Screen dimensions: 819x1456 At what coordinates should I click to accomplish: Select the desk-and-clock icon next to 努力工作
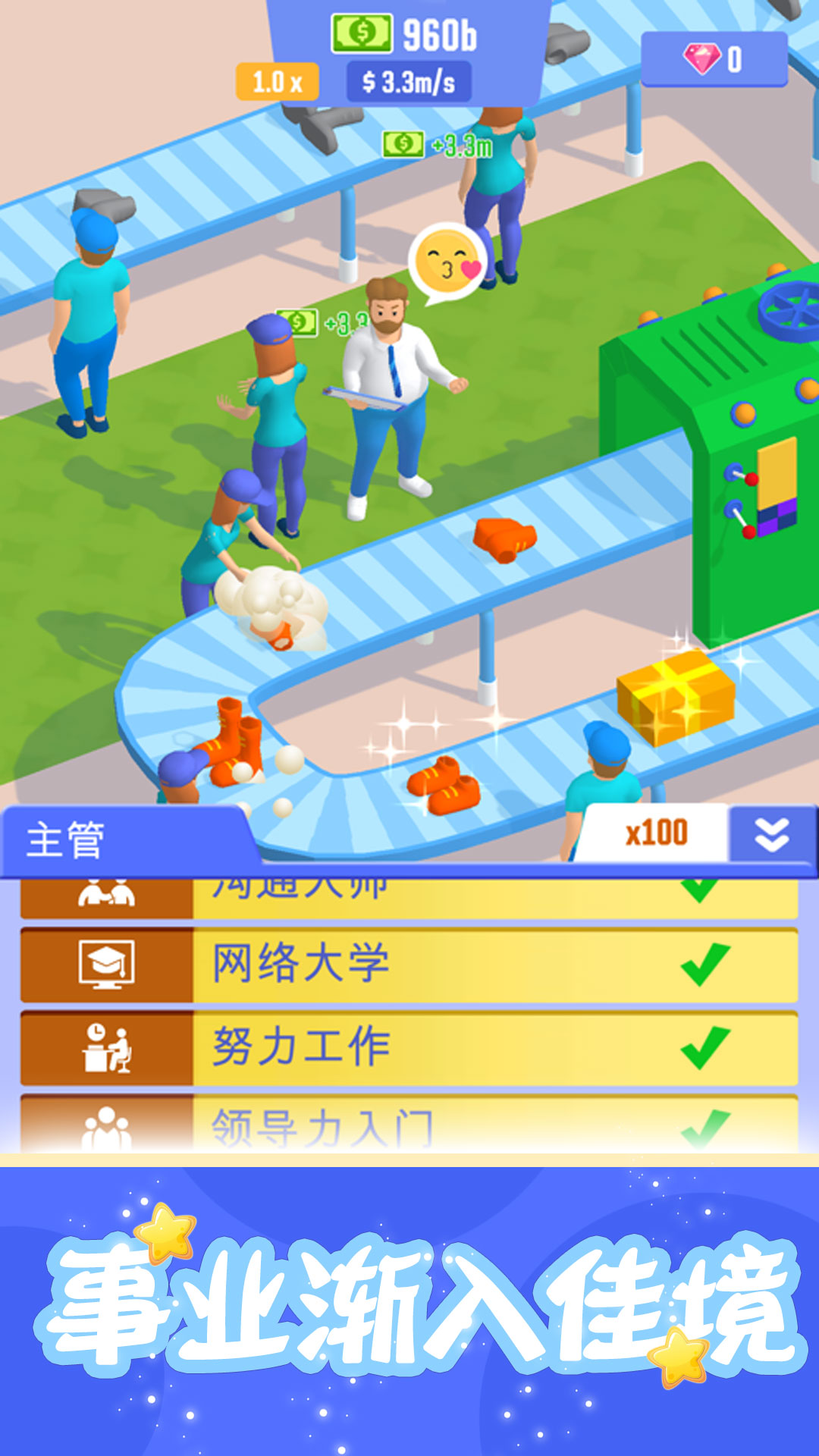[106, 1048]
